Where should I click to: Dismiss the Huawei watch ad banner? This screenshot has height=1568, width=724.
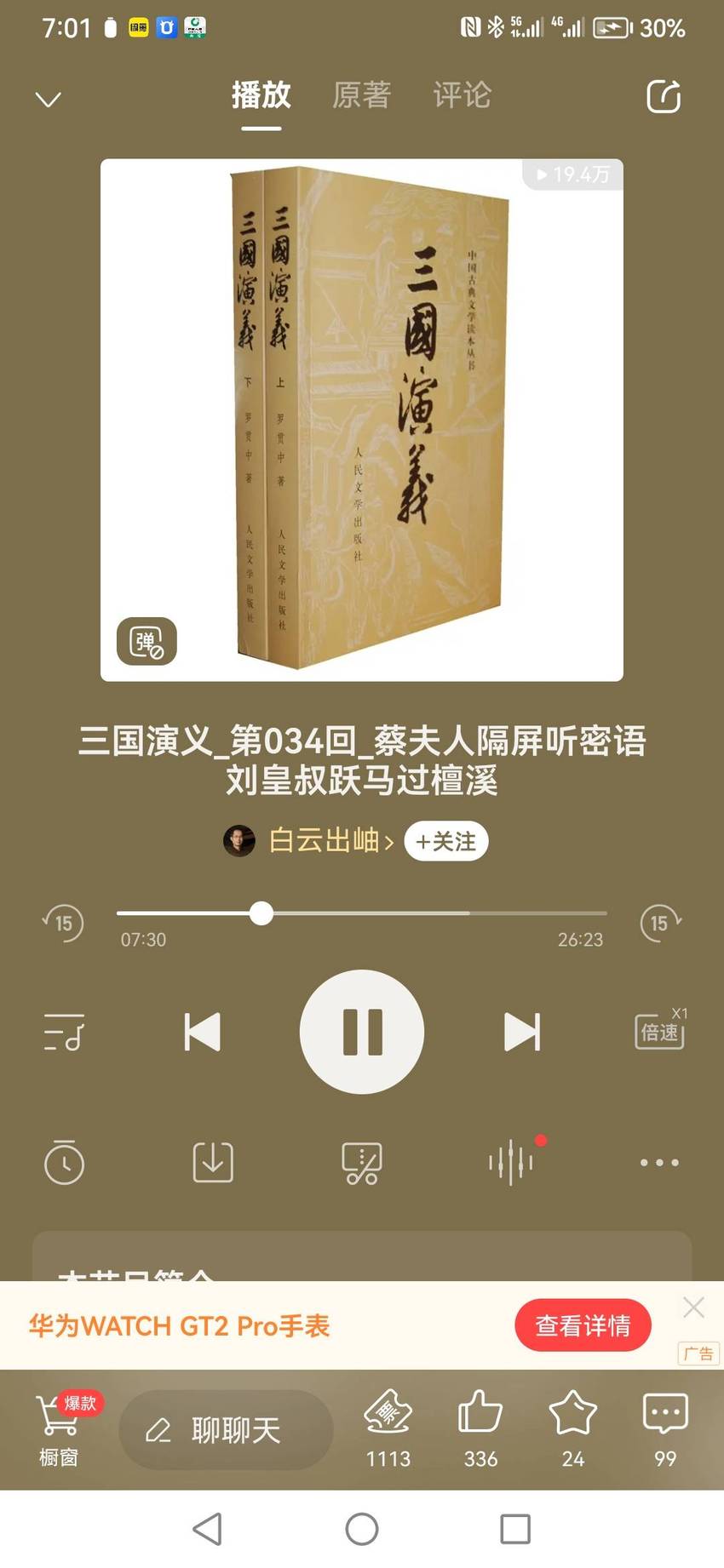[693, 1307]
